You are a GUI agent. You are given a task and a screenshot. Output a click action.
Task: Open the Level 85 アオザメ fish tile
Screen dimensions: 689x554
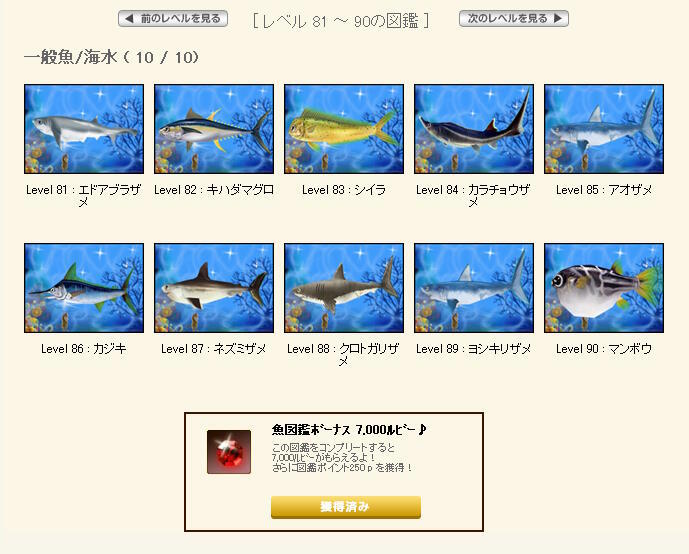[604, 129]
